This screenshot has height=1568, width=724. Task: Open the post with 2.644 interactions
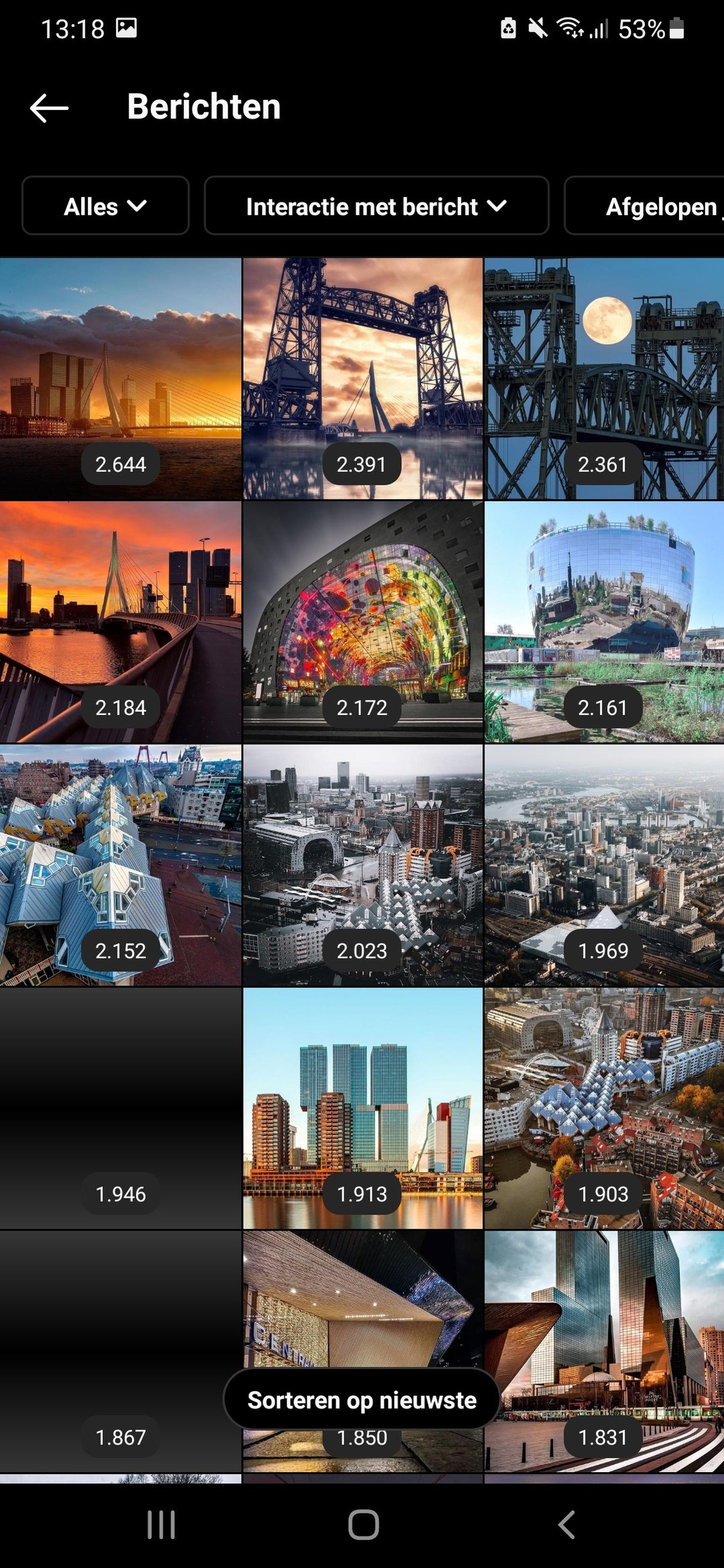point(120,379)
